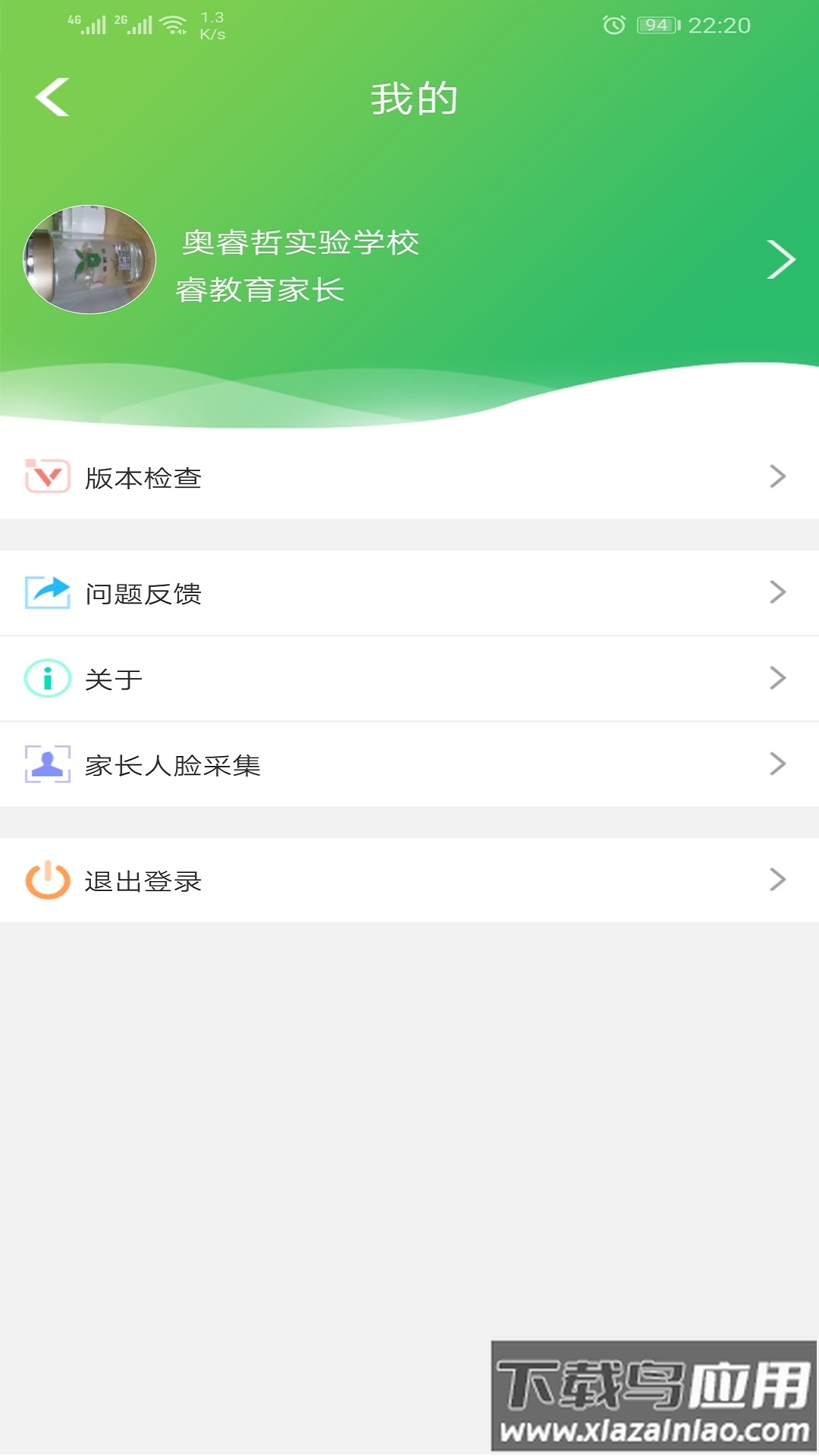The width and height of the screenshot is (819, 1456).
Task: Select the face collection icon for 家长人脸采集
Action: 45,764
